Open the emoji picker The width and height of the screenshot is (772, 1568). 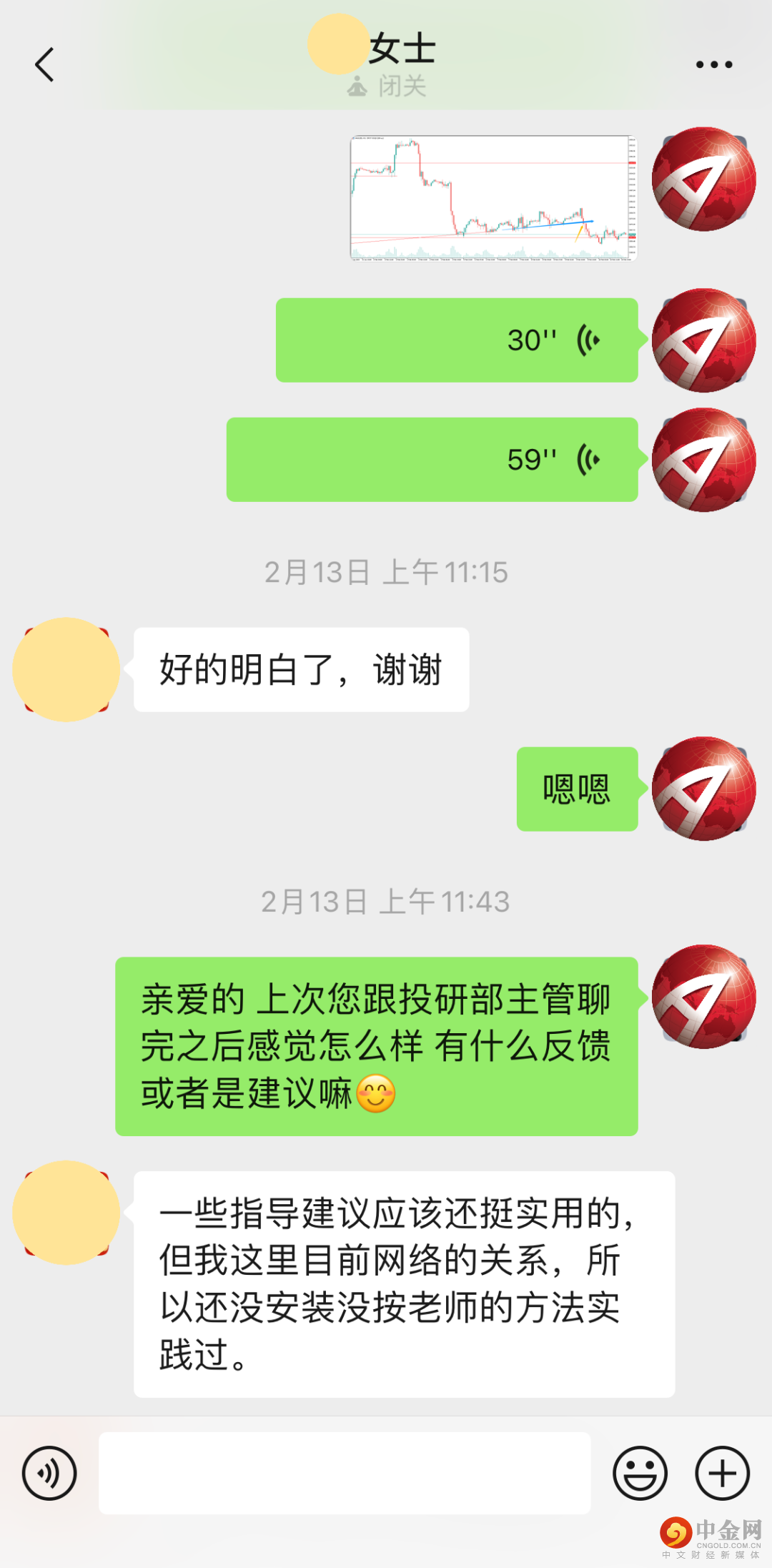pyautogui.click(x=640, y=1473)
